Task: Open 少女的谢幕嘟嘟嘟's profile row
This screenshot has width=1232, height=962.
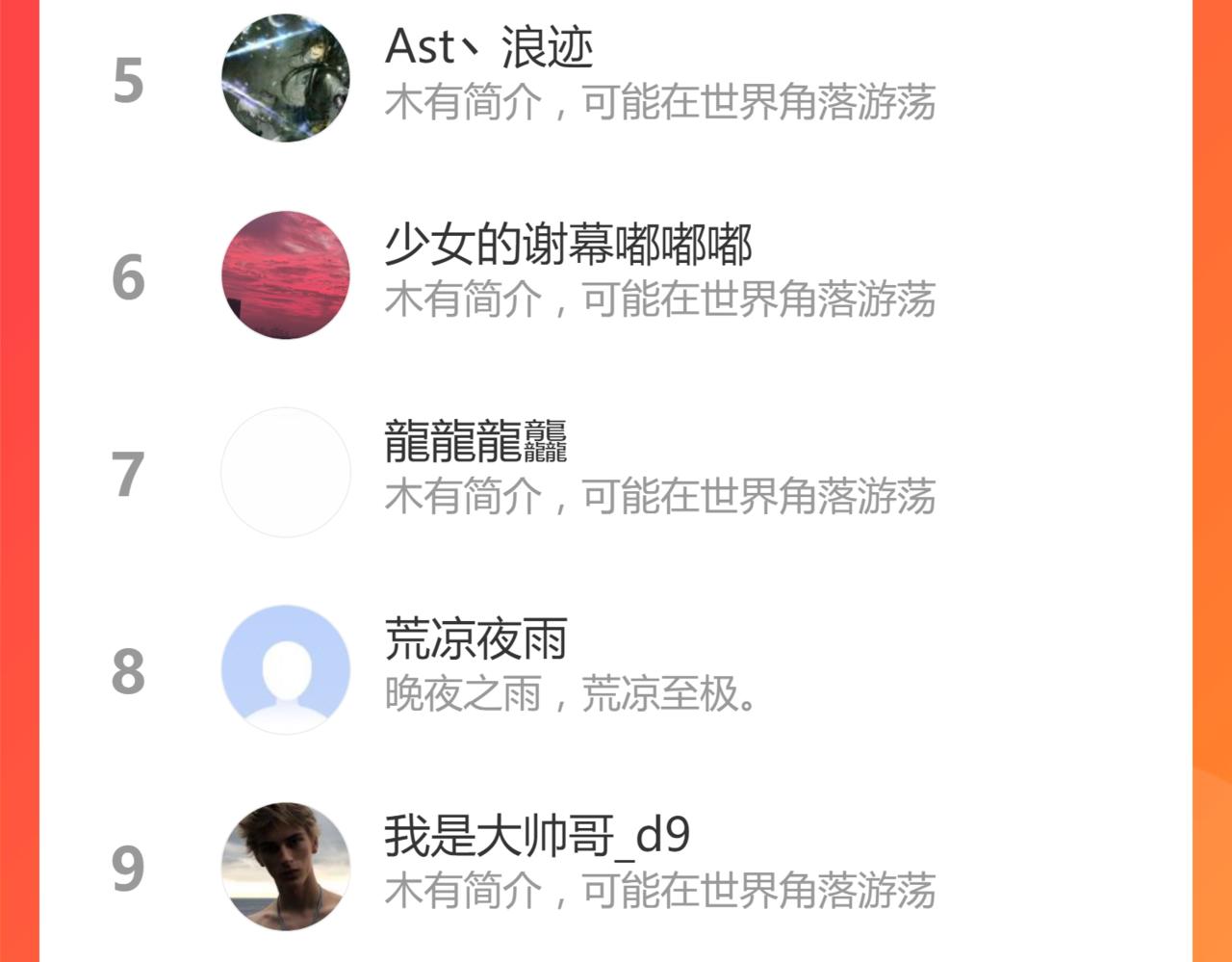Action: (x=616, y=275)
